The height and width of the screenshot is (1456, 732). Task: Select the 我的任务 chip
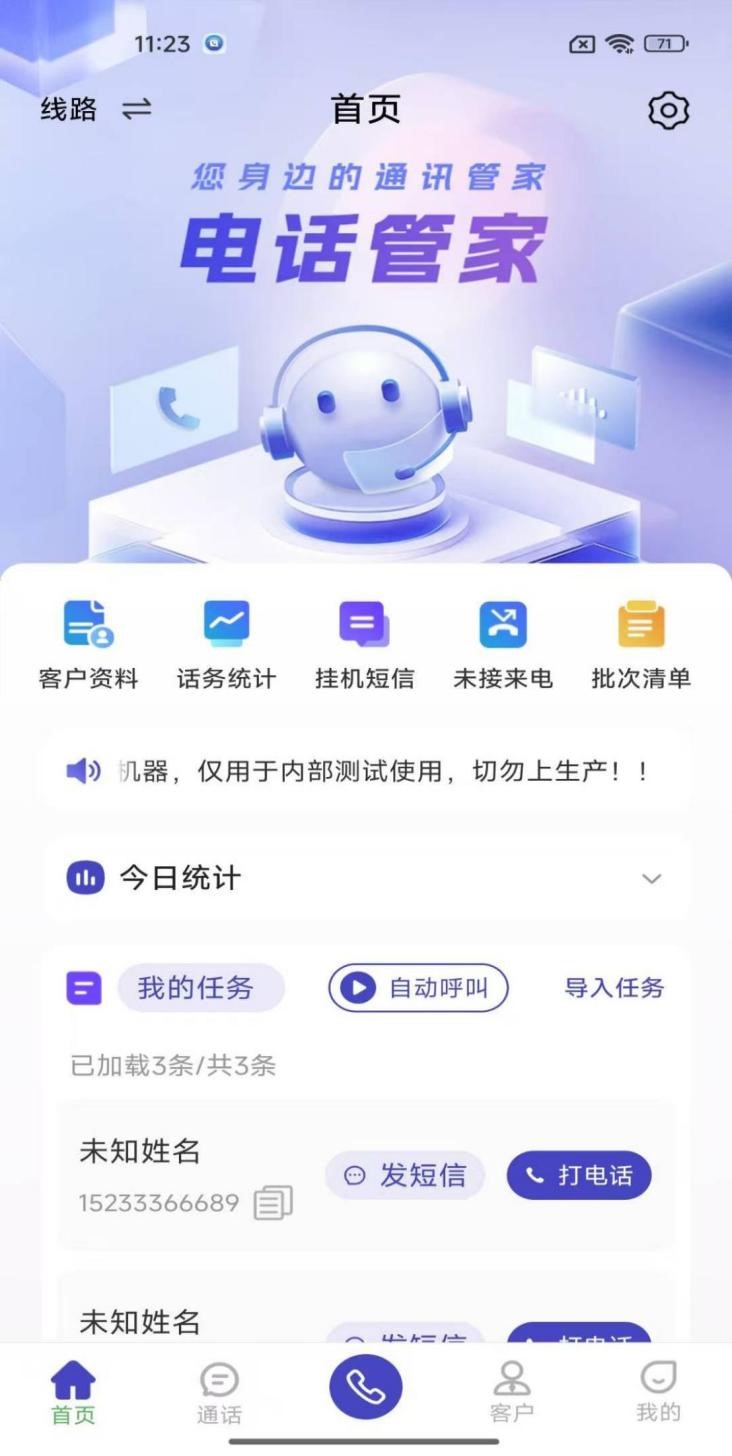[201, 988]
